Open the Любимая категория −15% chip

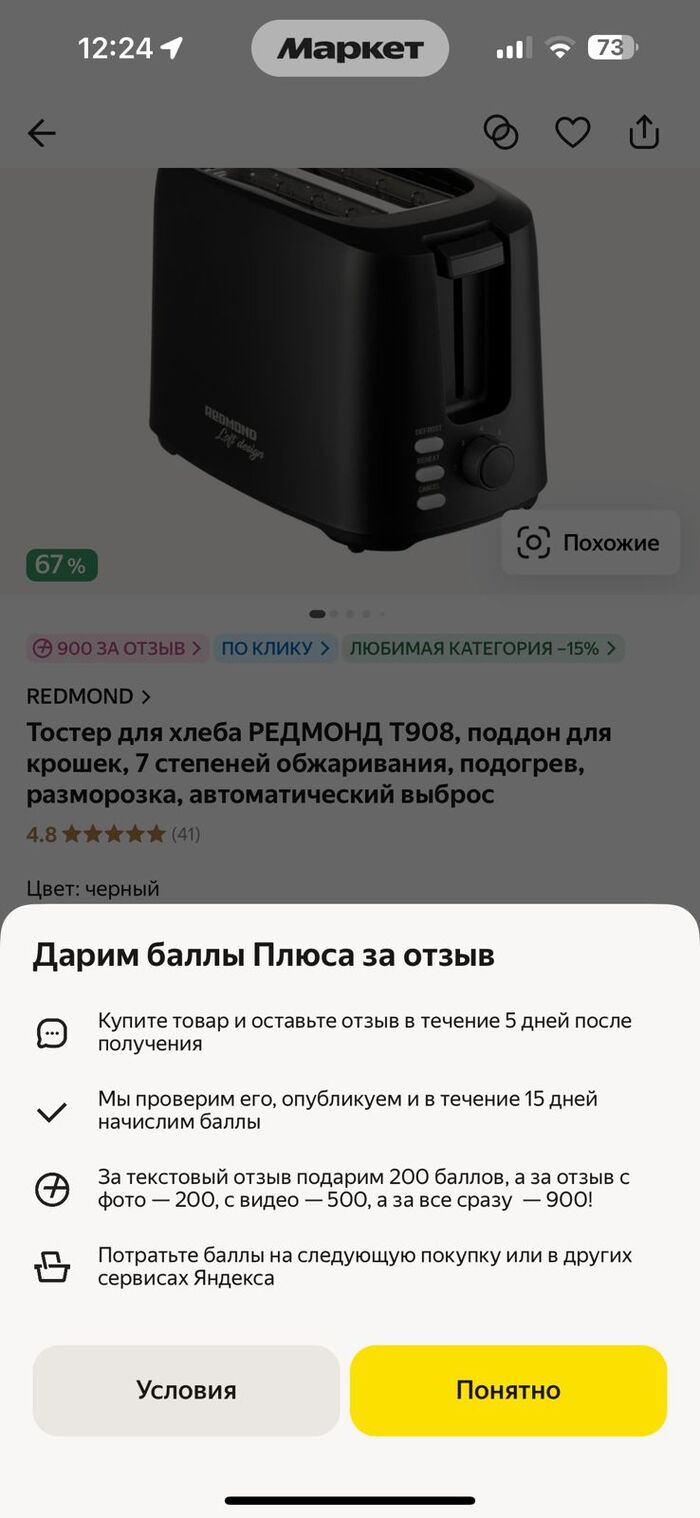click(483, 648)
